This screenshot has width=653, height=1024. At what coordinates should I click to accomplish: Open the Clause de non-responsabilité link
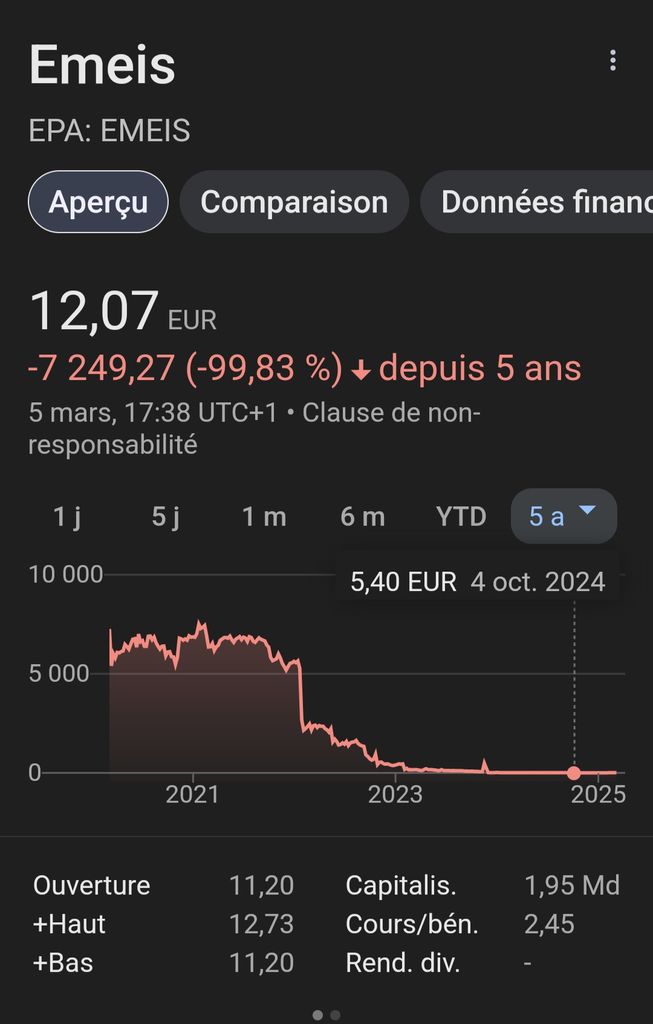coord(391,413)
